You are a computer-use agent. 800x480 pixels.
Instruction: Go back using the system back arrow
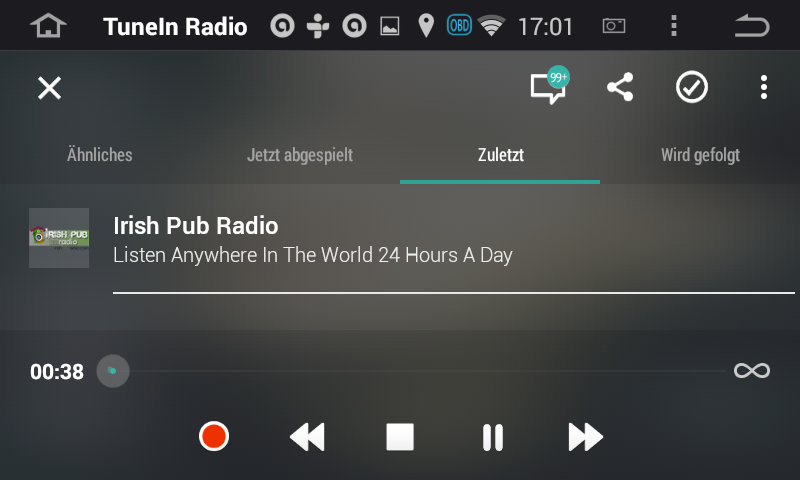point(751,26)
